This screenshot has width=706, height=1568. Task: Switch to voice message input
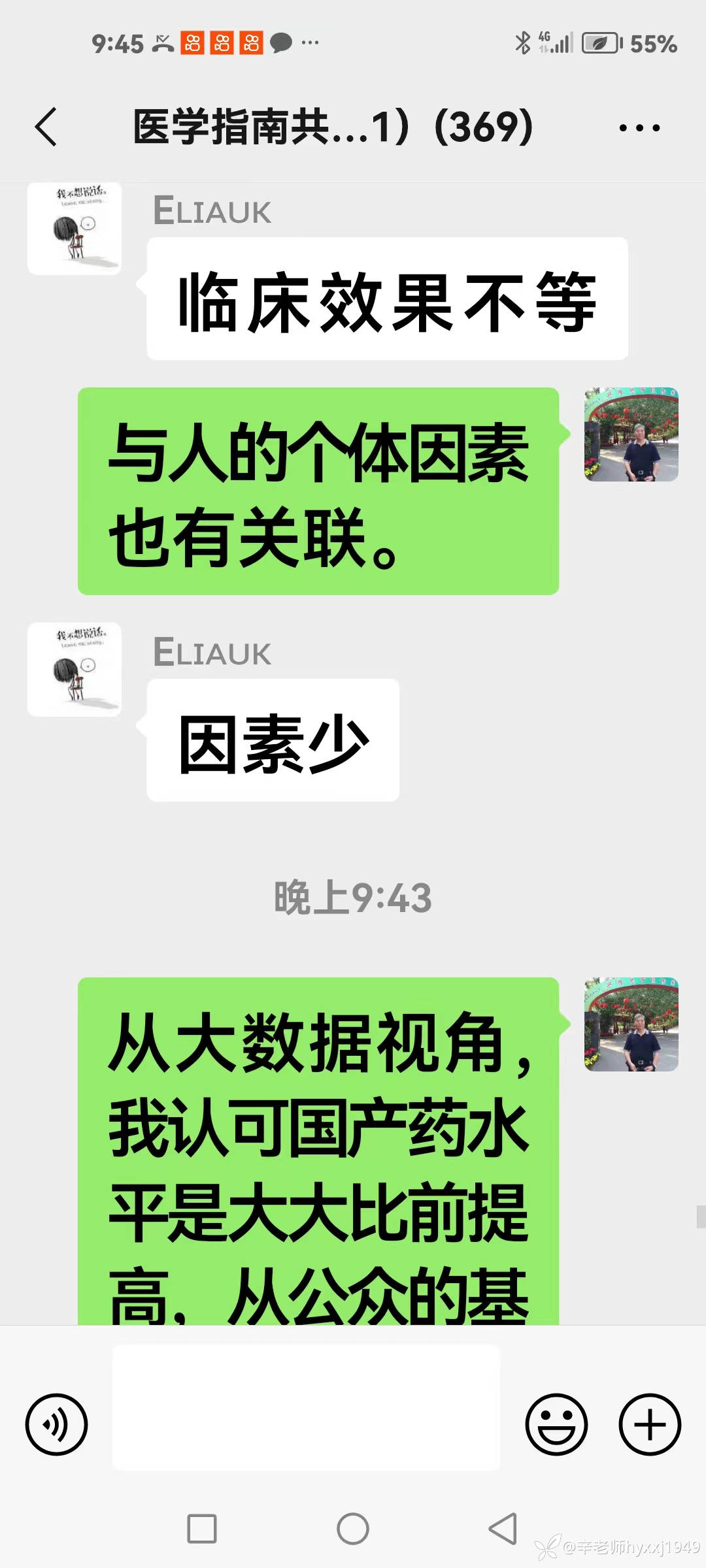pos(56,1424)
